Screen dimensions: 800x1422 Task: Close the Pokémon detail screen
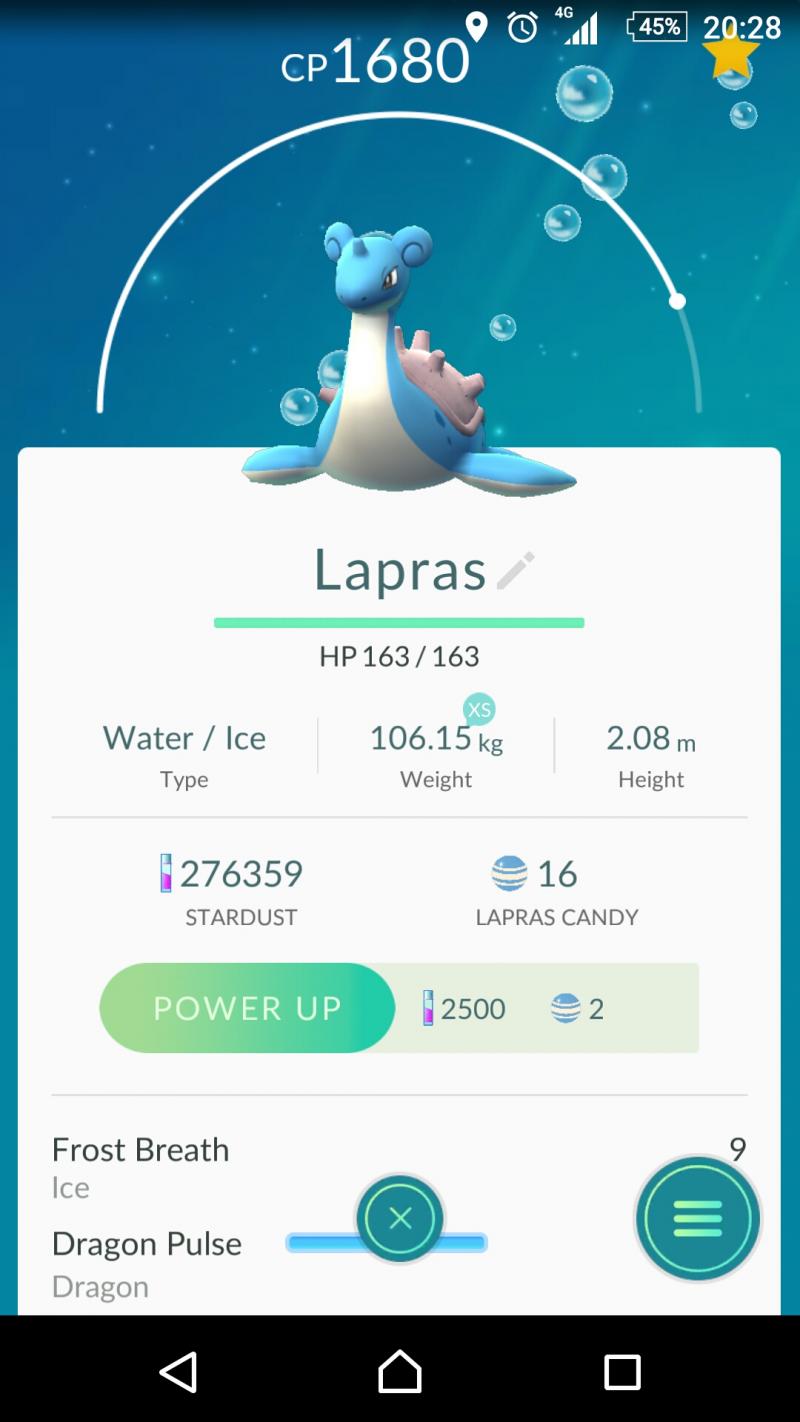coord(400,1218)
